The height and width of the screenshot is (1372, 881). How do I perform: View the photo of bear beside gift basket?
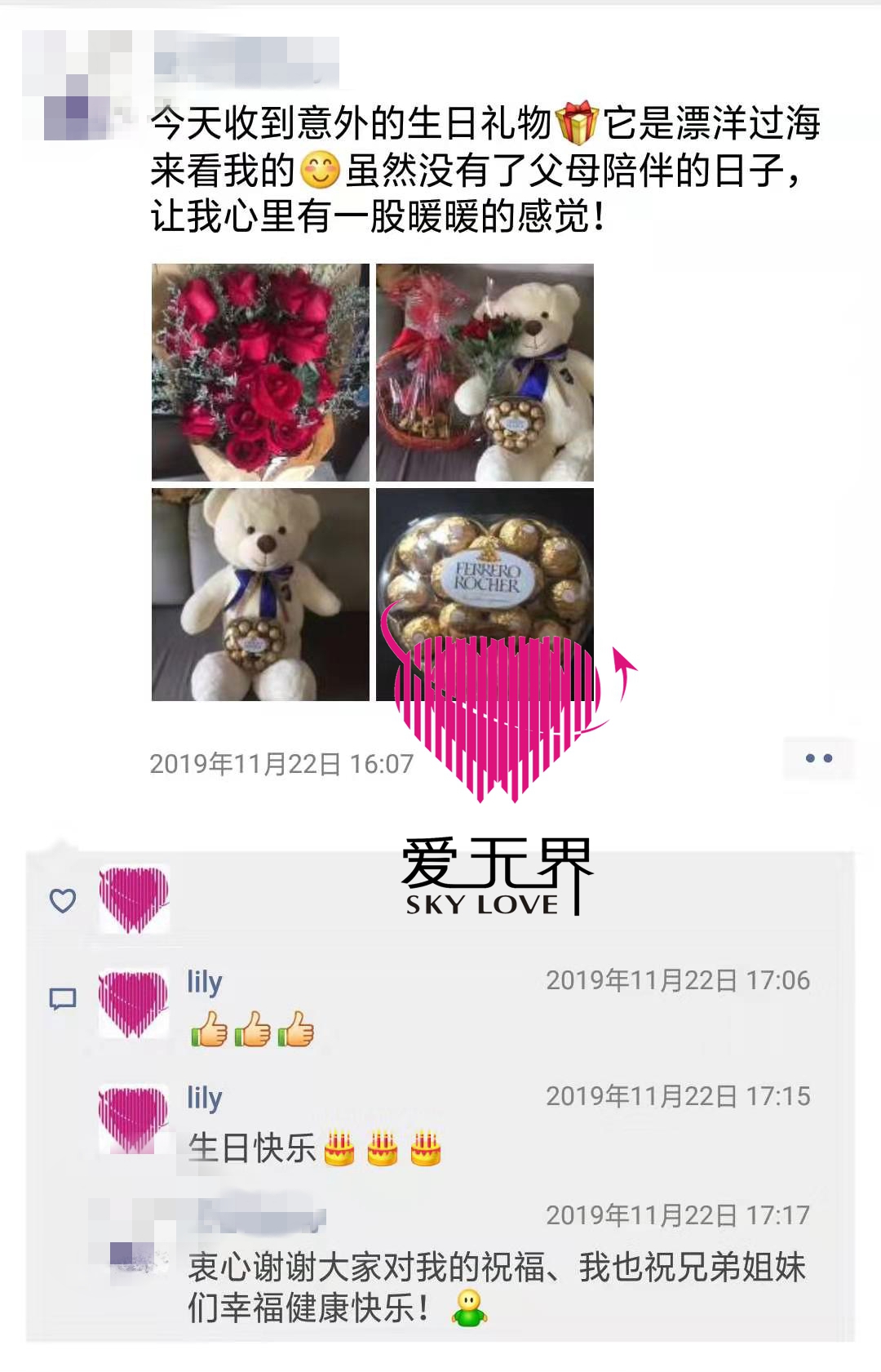(x=485, y=372)
